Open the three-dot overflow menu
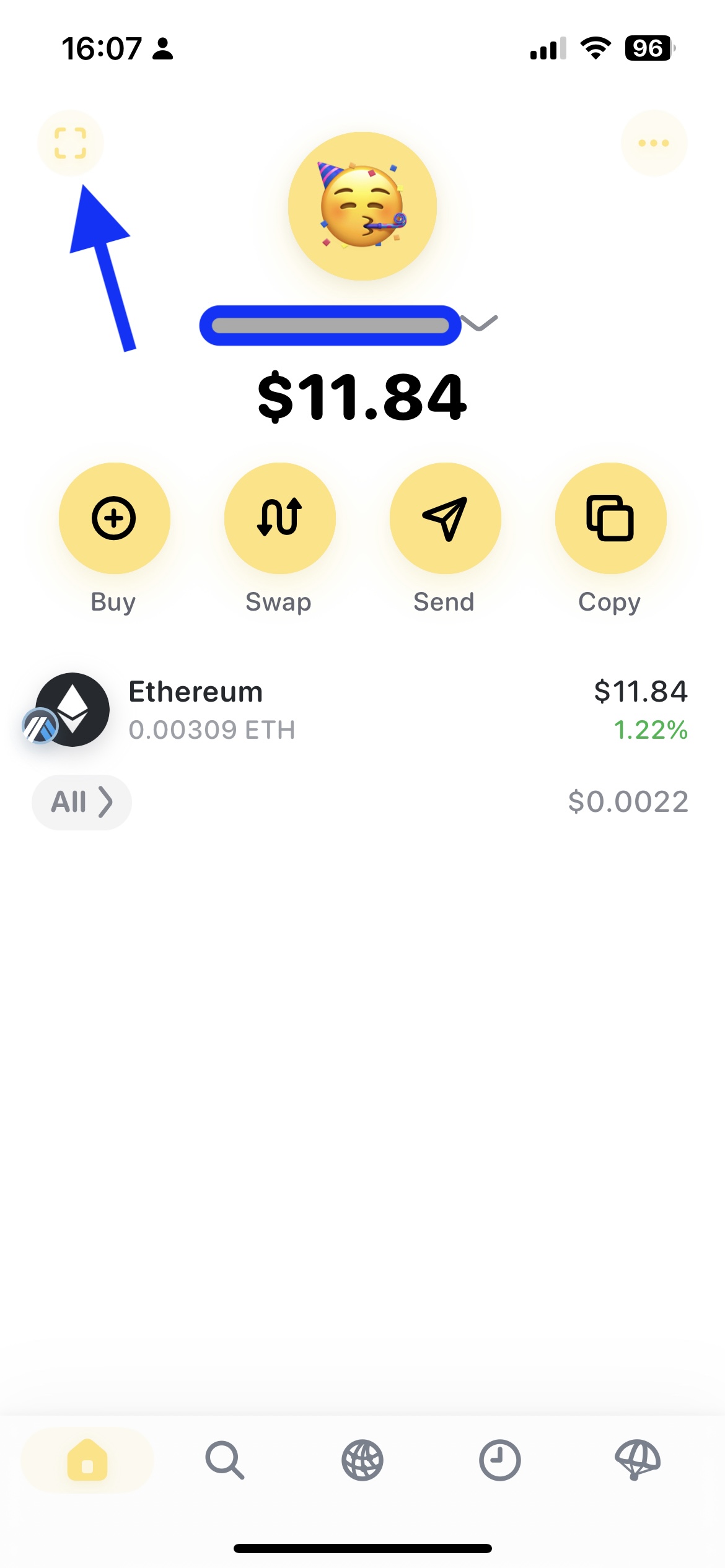Viewport: 725px width, 1568px height. coord(654,143)
